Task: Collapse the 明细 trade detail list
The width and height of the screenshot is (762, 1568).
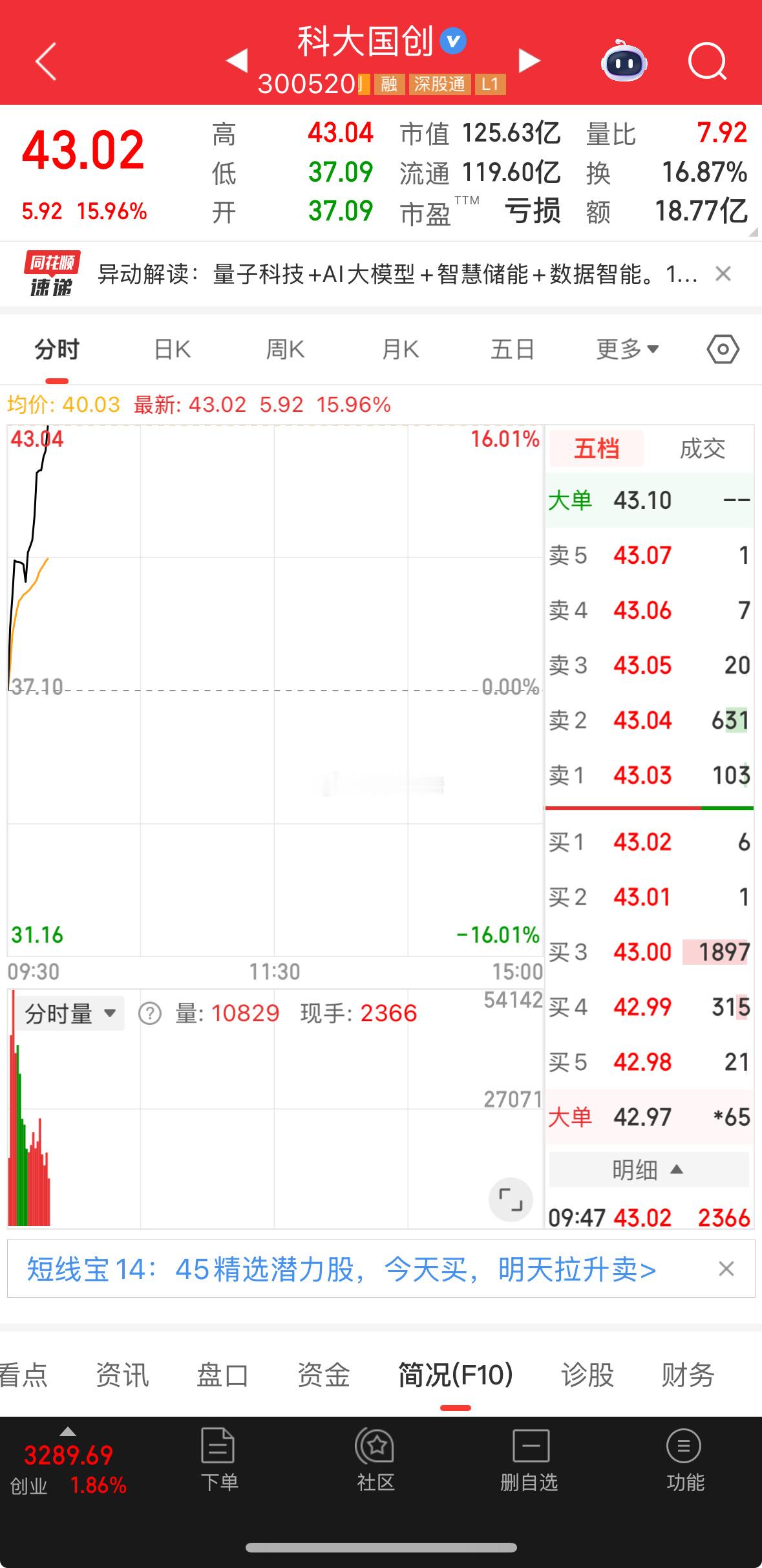Action: [647, 1169]
